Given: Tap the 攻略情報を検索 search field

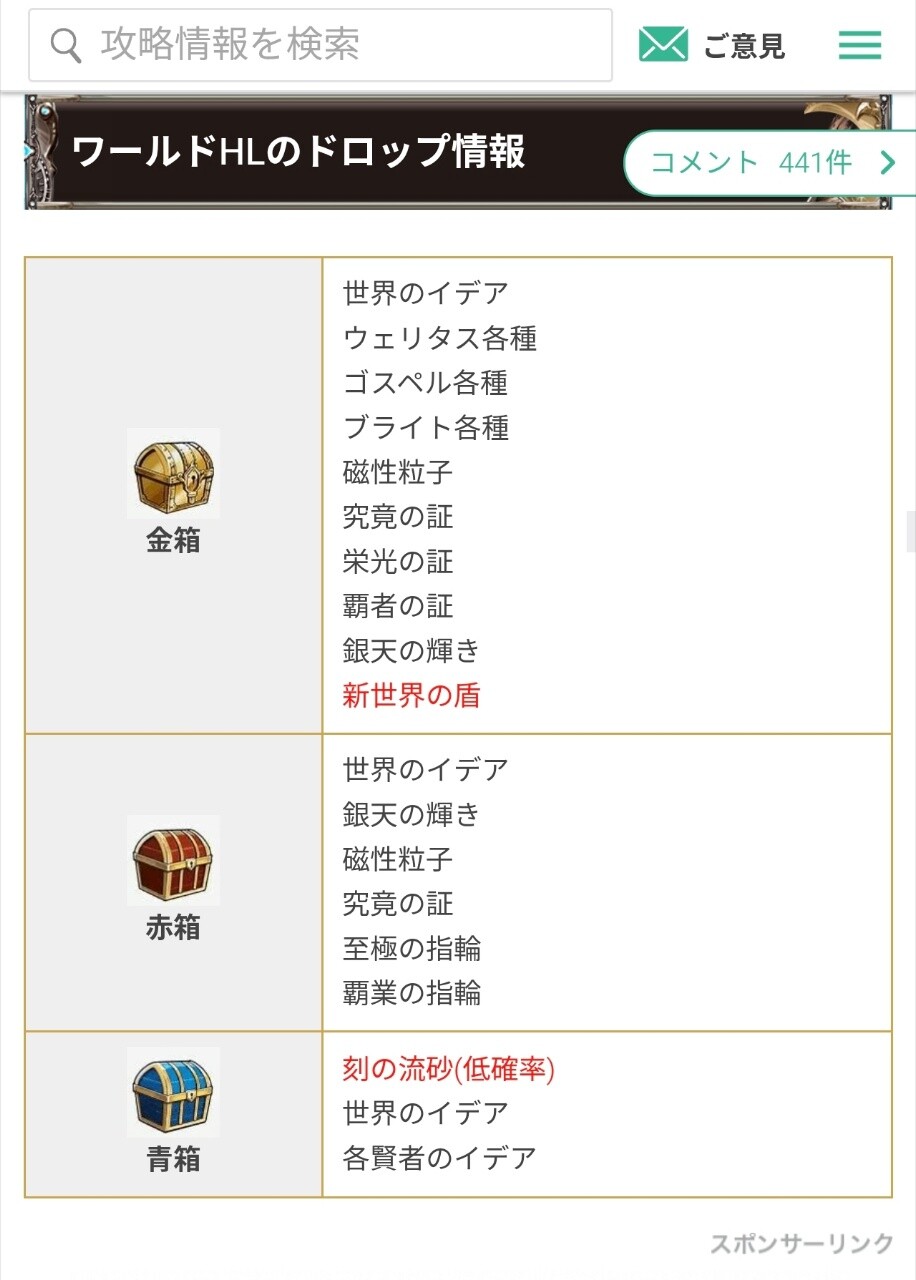Looking at the screenshot, I should point(320,45).
